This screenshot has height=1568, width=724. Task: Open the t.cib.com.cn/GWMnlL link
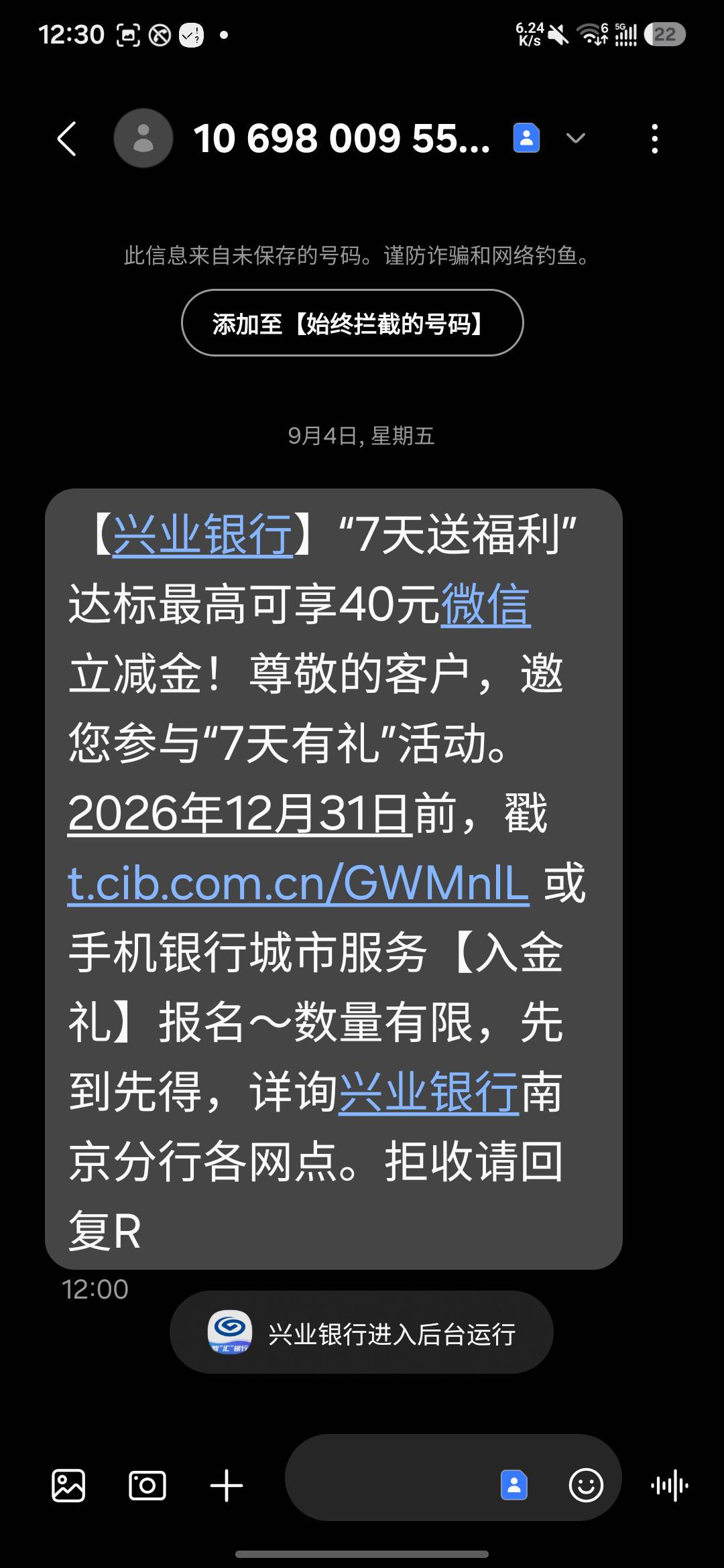pos(298,883)
